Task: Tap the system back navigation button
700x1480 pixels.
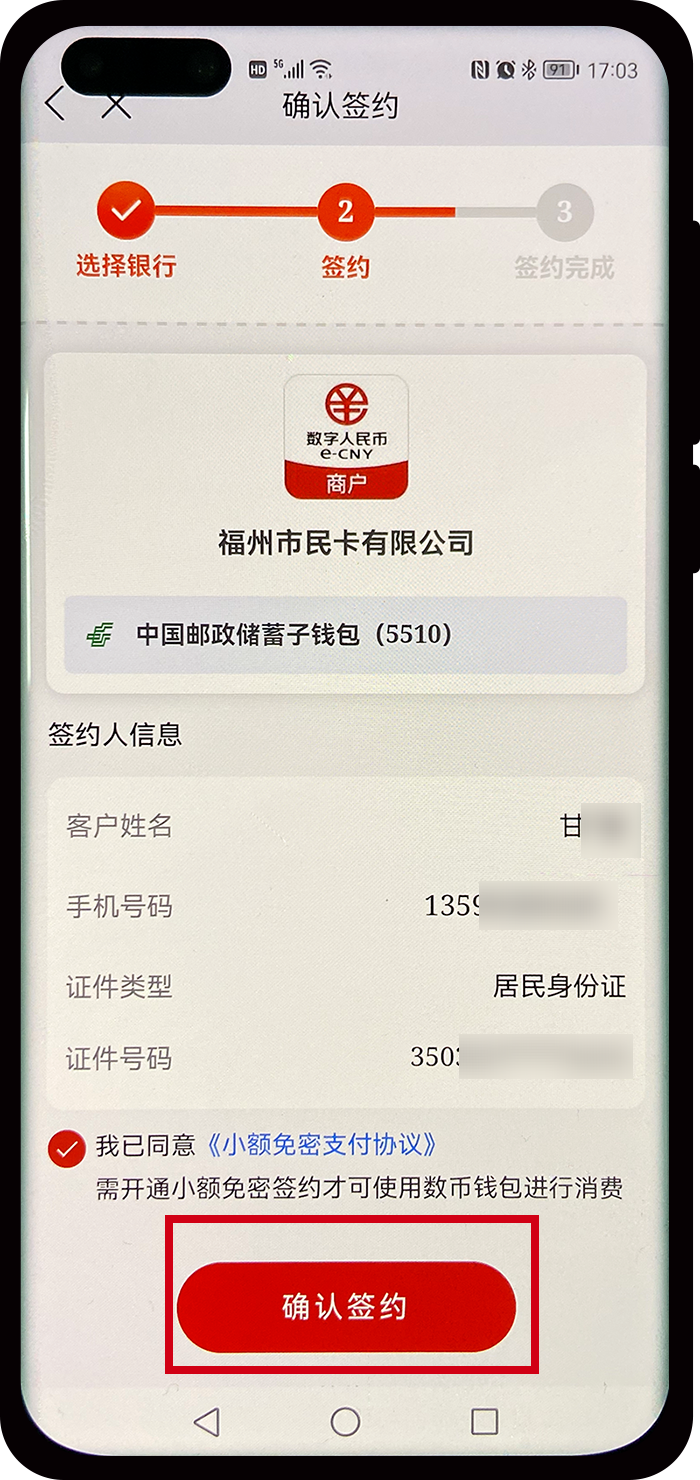Action: (x=206, y=1421)
